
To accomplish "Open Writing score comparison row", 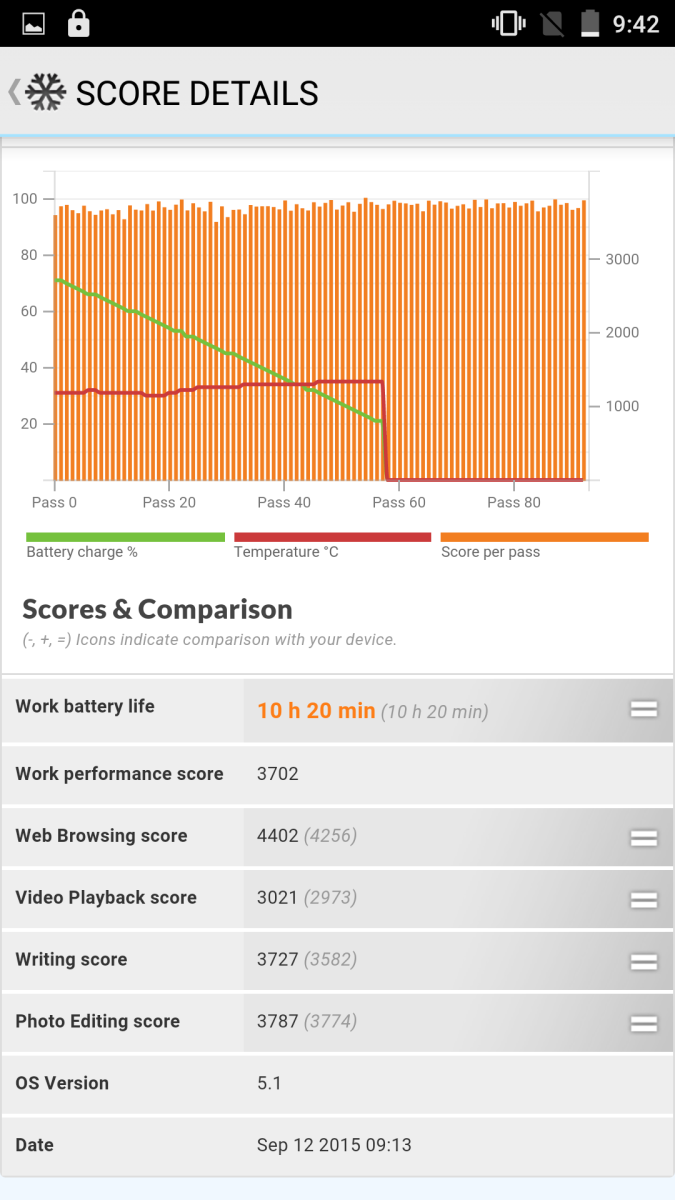I will [x=337, y=960].
